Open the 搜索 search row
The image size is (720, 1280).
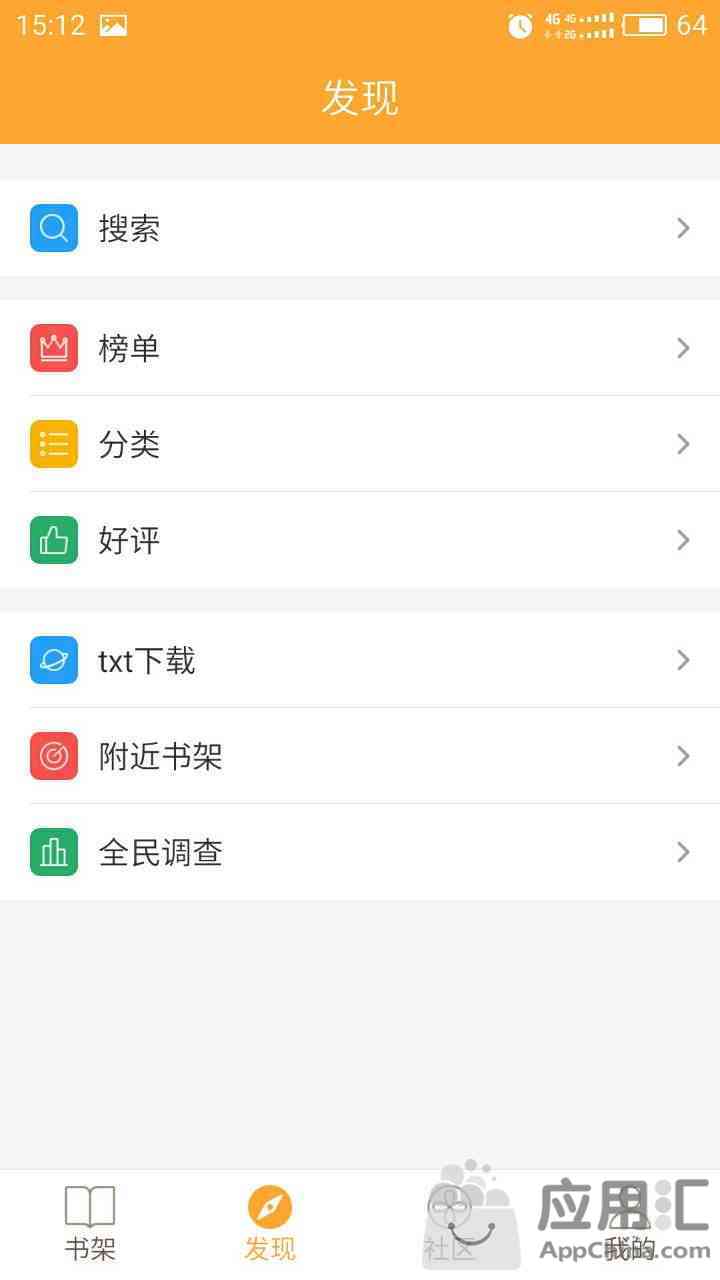[x=360, y=228]
